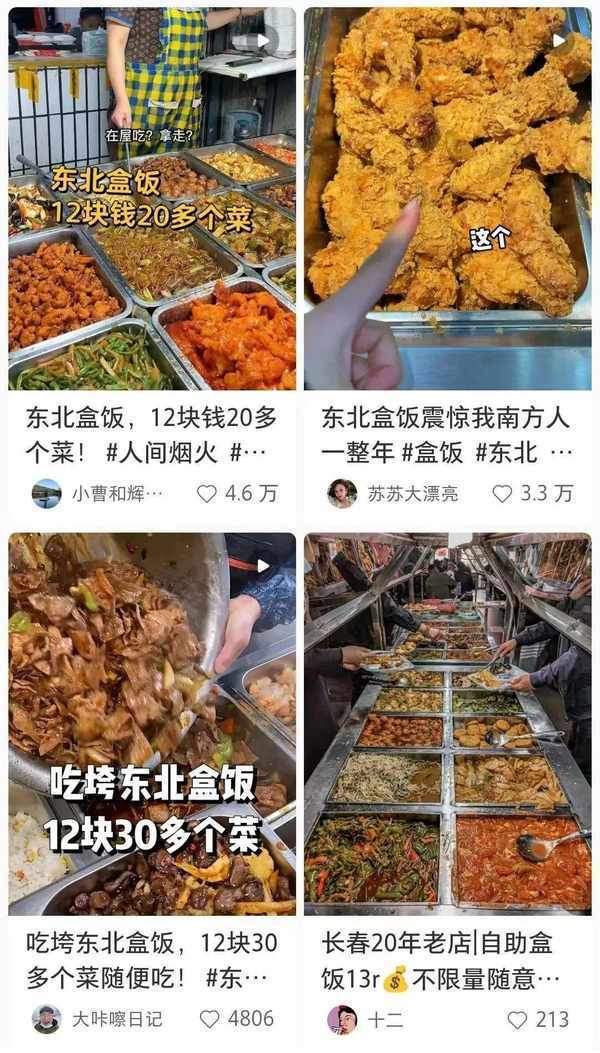Open 小曹和辉's profile avatar
Screen dimensions: 600x1053
[46, 493]
